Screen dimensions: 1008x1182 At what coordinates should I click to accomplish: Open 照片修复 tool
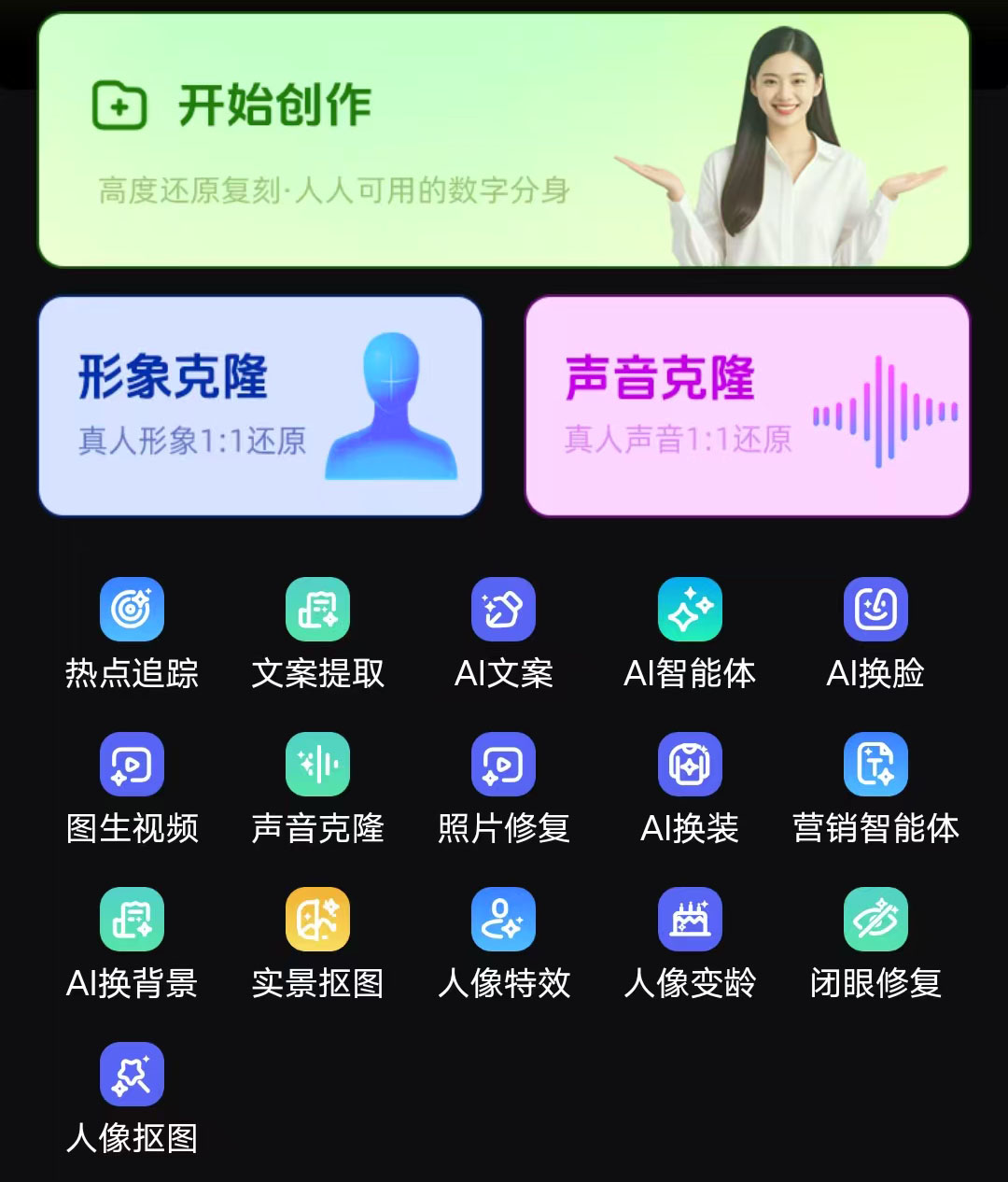[503, 765]
